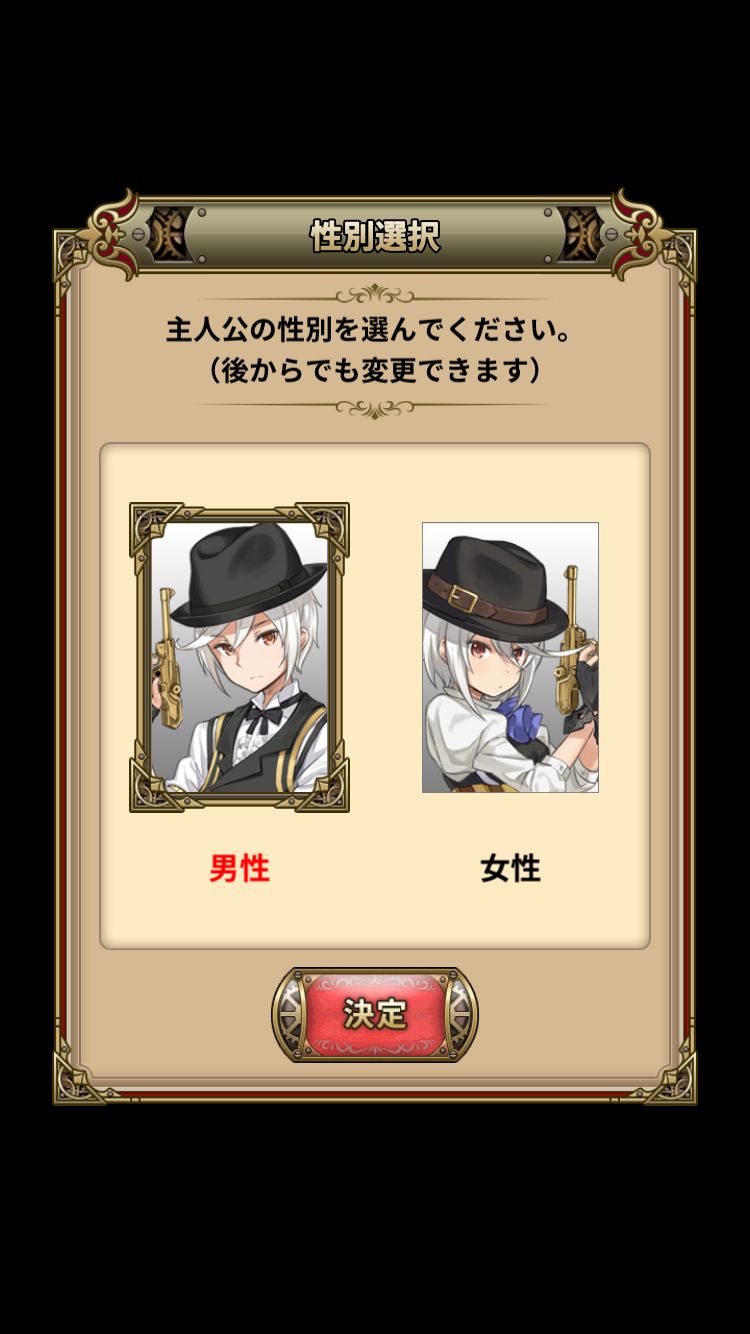Select the 男性 male character portrait
This screenshot has height=1334, width=750.
[x=239, y=656]
